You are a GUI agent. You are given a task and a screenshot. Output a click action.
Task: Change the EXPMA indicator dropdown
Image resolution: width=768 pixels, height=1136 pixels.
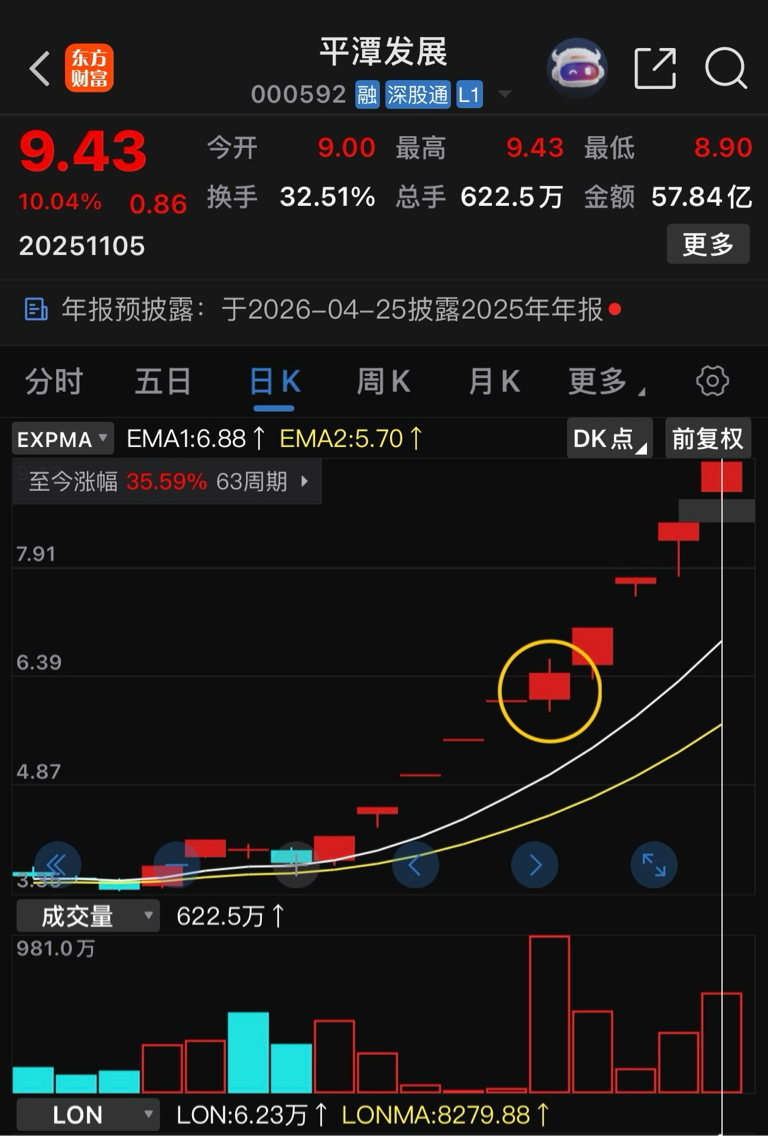coord(62,439)
